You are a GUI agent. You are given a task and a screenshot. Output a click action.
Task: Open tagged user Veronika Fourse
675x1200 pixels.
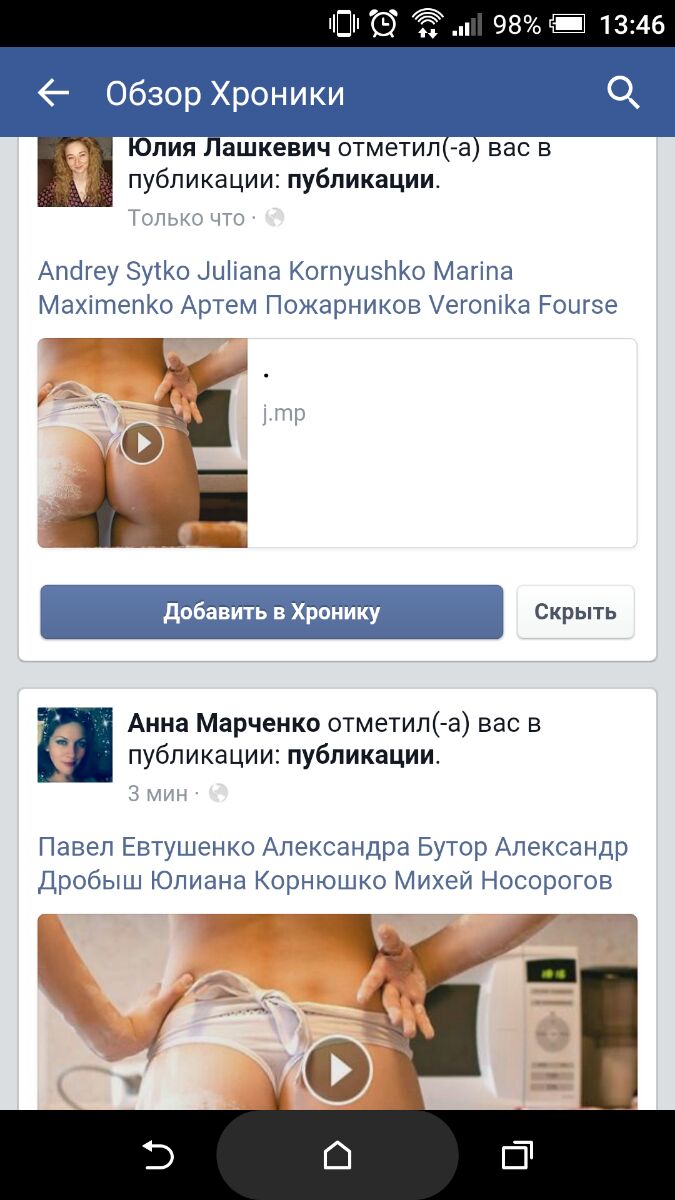[523, 305]
